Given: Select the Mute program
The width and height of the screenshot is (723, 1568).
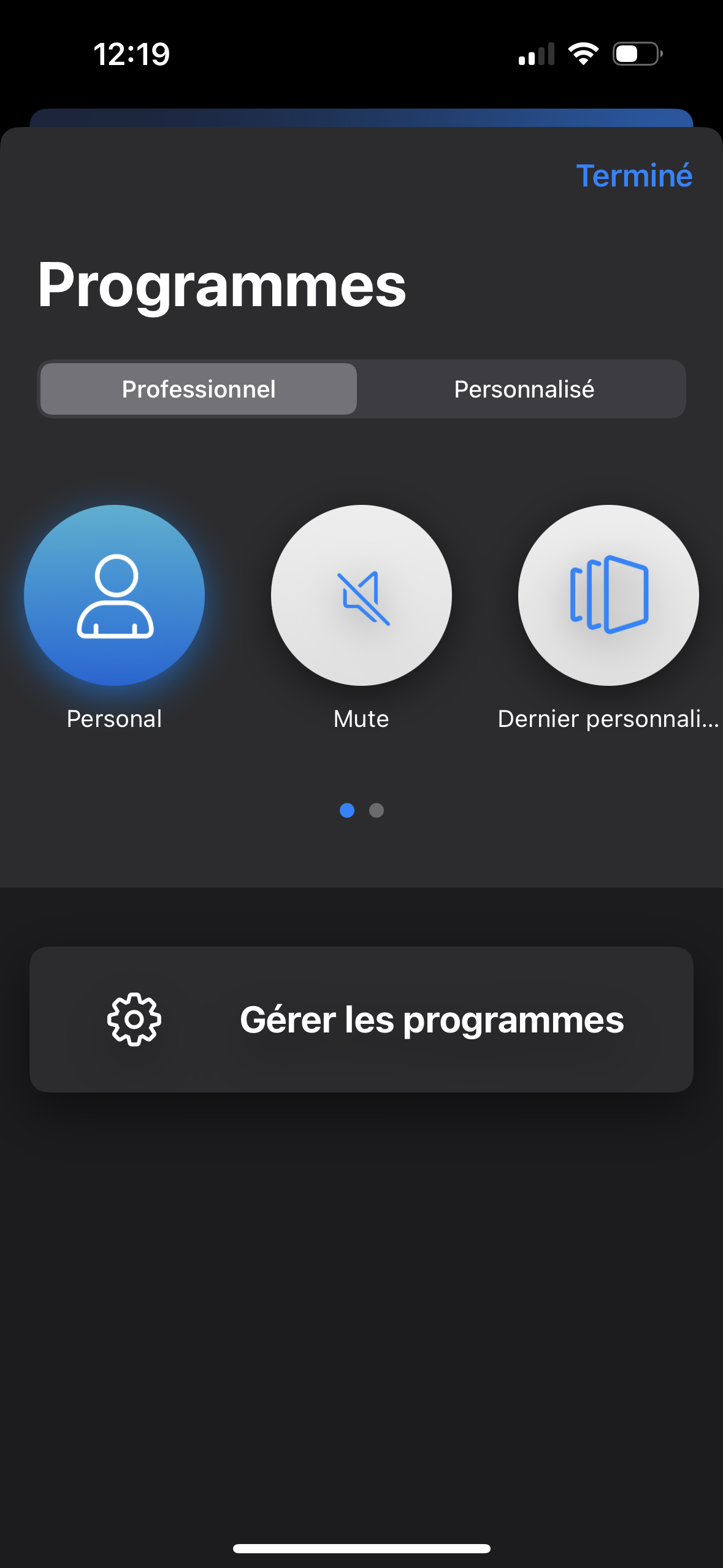Looking at the screenshot, I should 361,596.
